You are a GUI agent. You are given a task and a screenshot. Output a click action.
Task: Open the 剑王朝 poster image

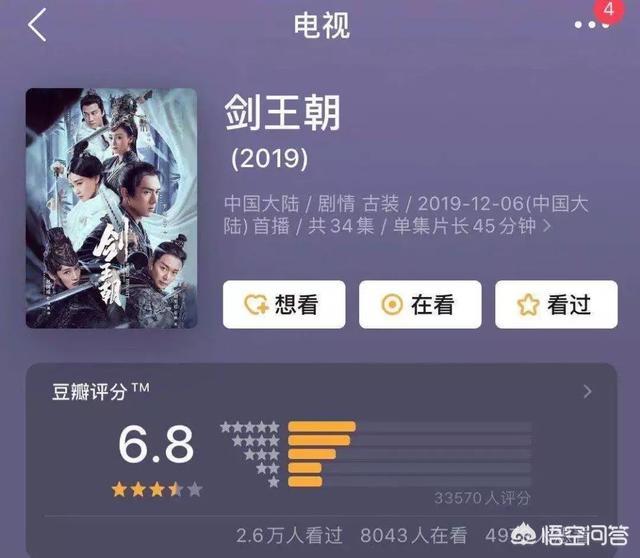pyautogui.click(x=111, y=208)
